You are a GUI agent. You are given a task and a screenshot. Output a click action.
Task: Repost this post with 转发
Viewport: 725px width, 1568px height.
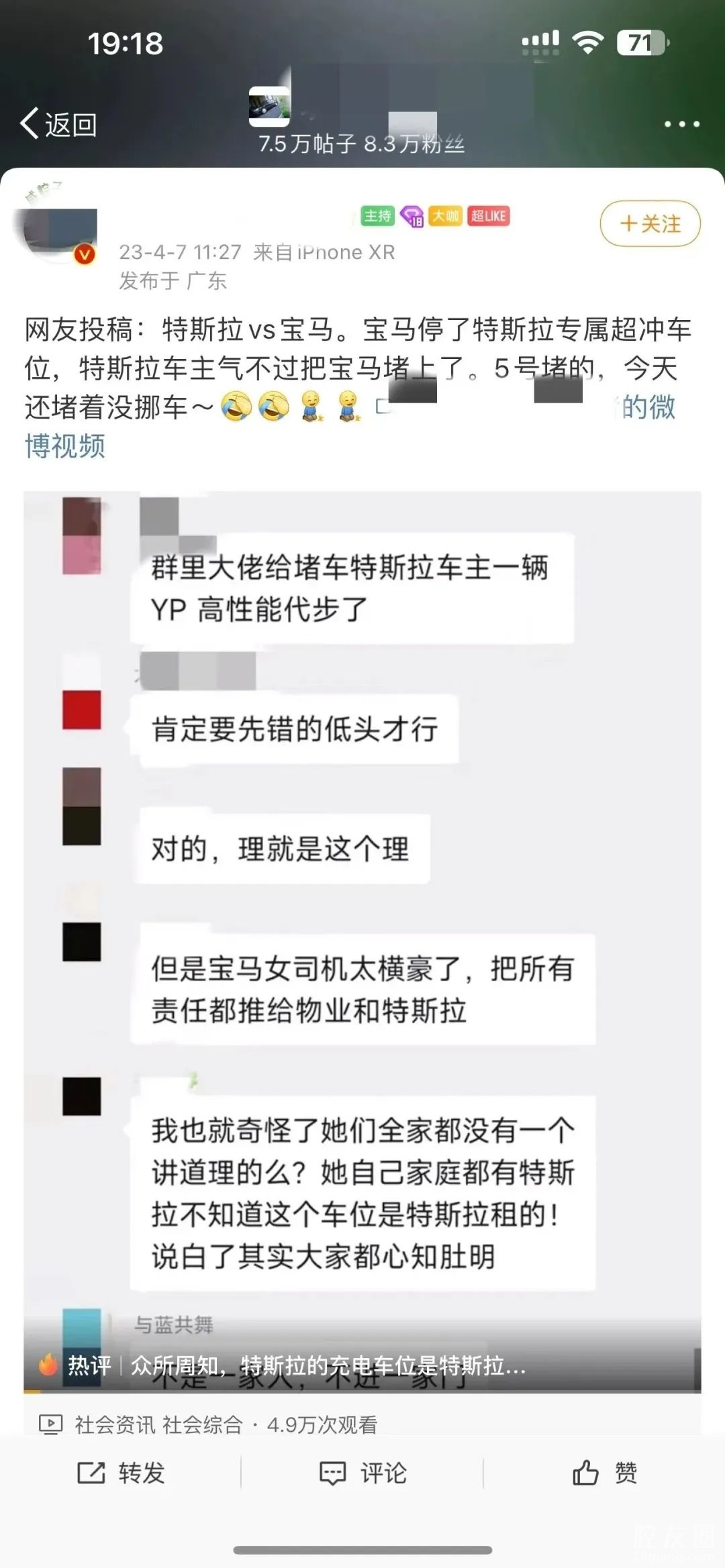click(x=121, y=1473)
